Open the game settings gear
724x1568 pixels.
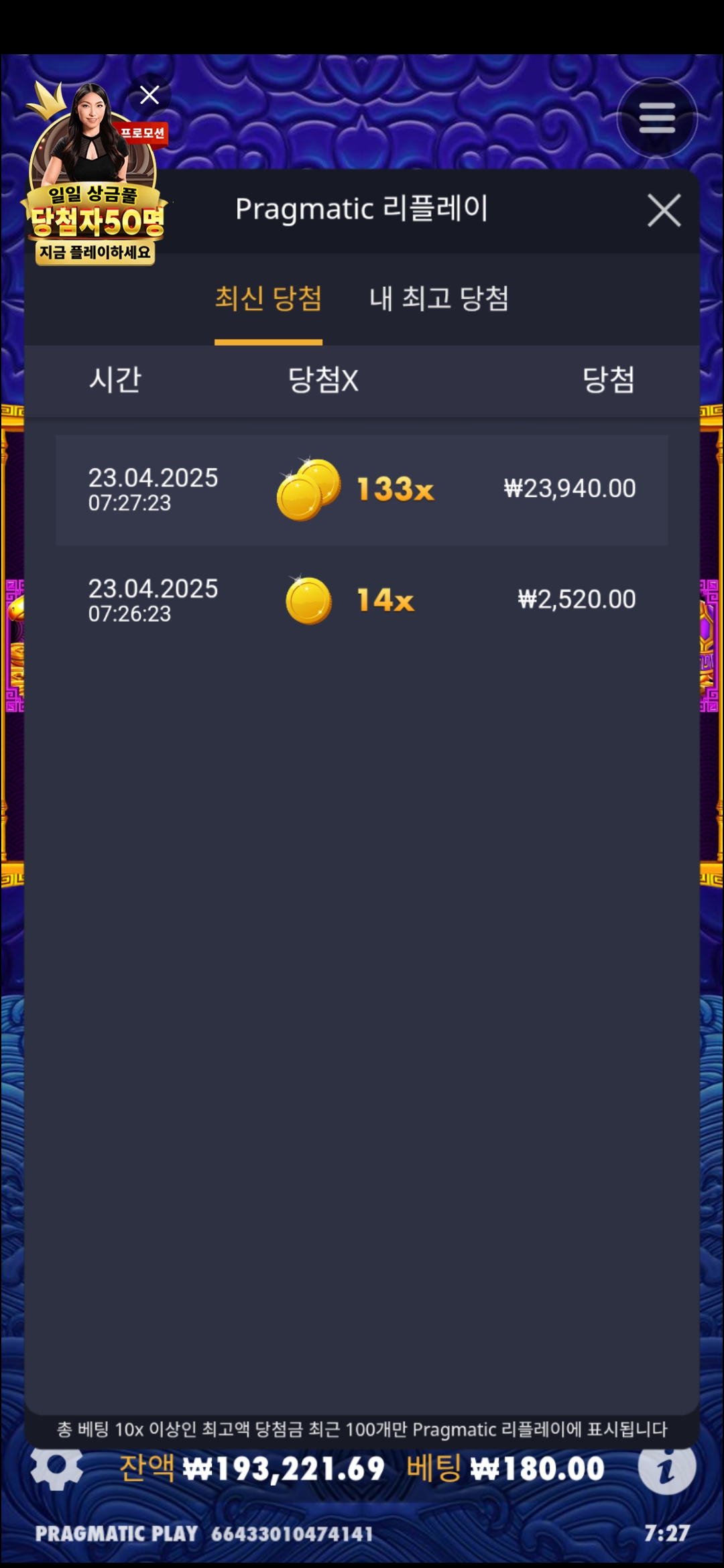pos(57,1467)
